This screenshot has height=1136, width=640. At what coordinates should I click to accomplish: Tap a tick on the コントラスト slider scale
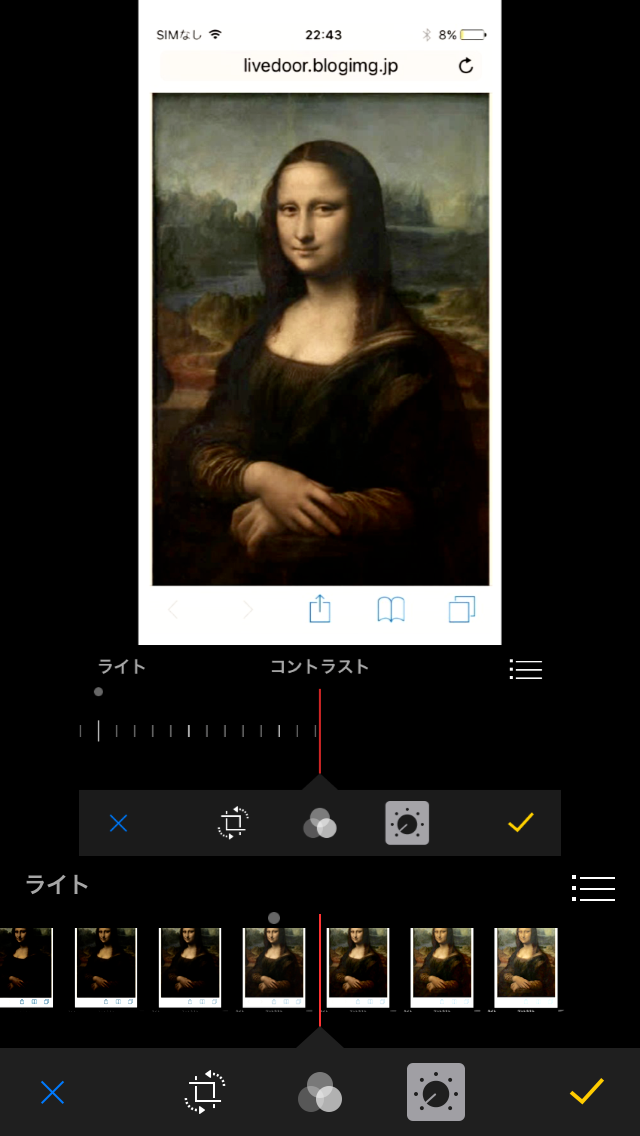[x=189, y=731]
